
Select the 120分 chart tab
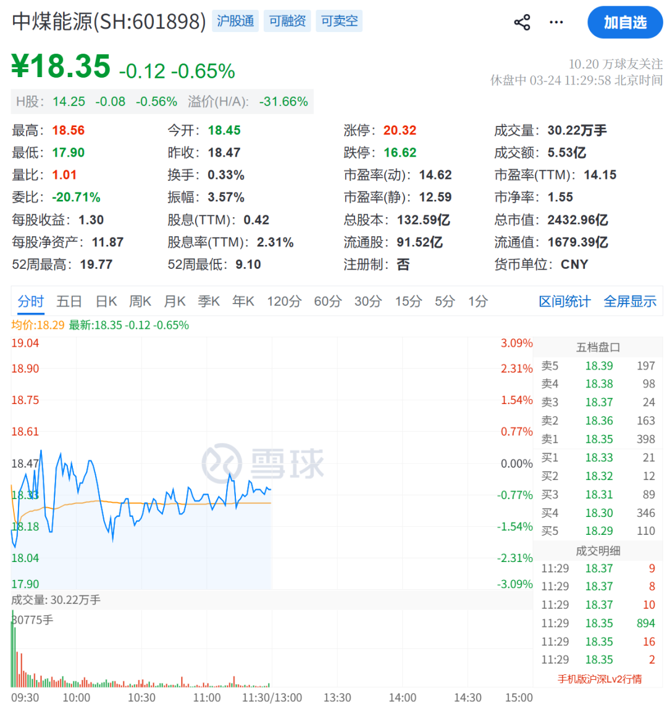284,301
